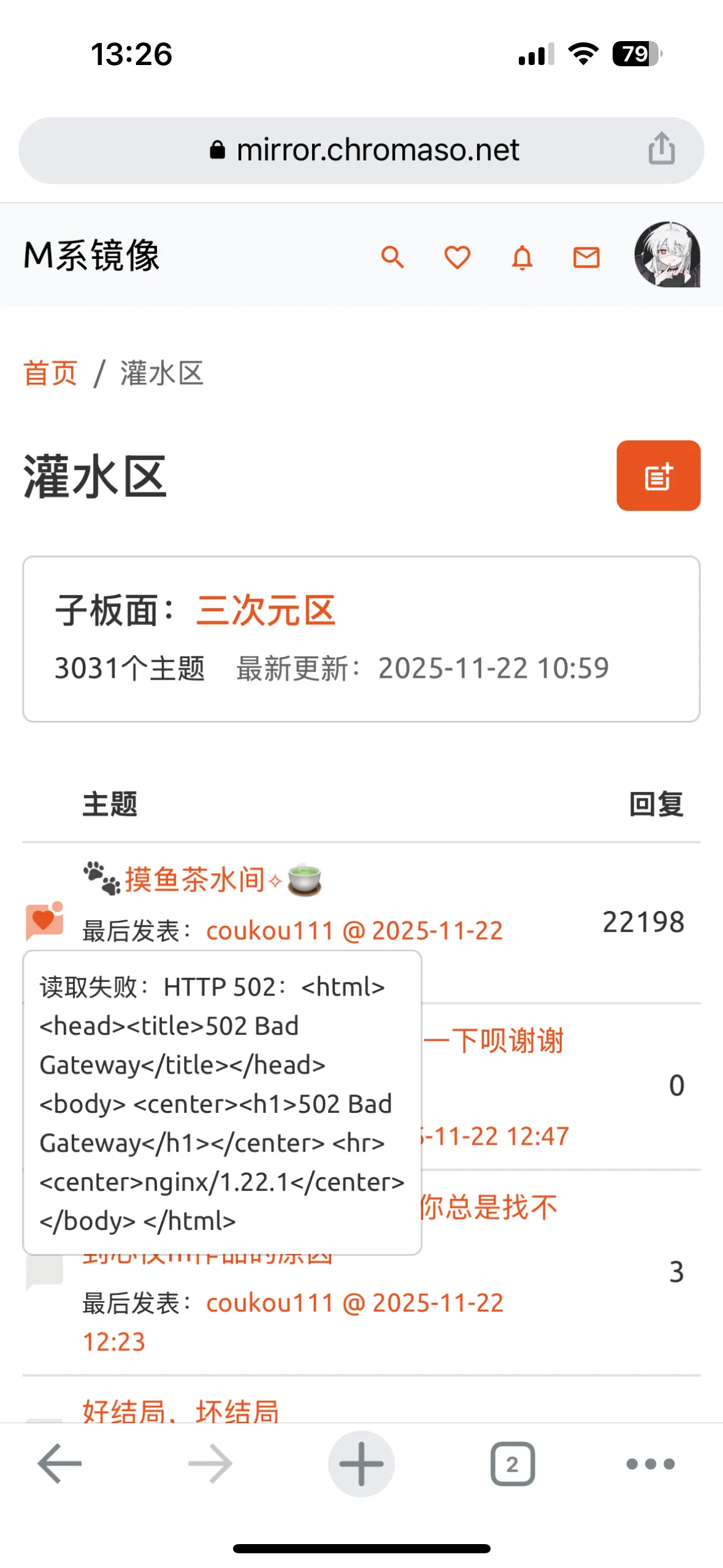Open the notifications bell
The width and height of the screenshot is (723, 1568).
point(522,257)
